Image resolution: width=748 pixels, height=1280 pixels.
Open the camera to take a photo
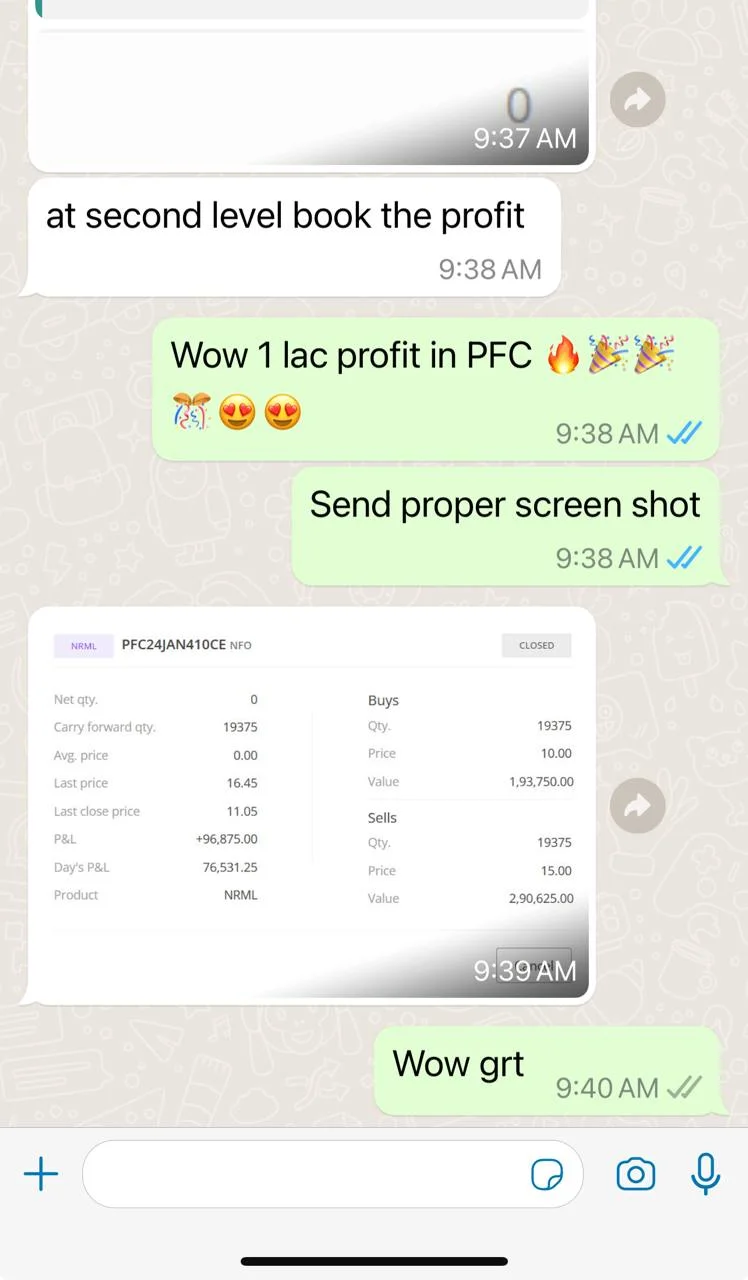click(636, 1174)
